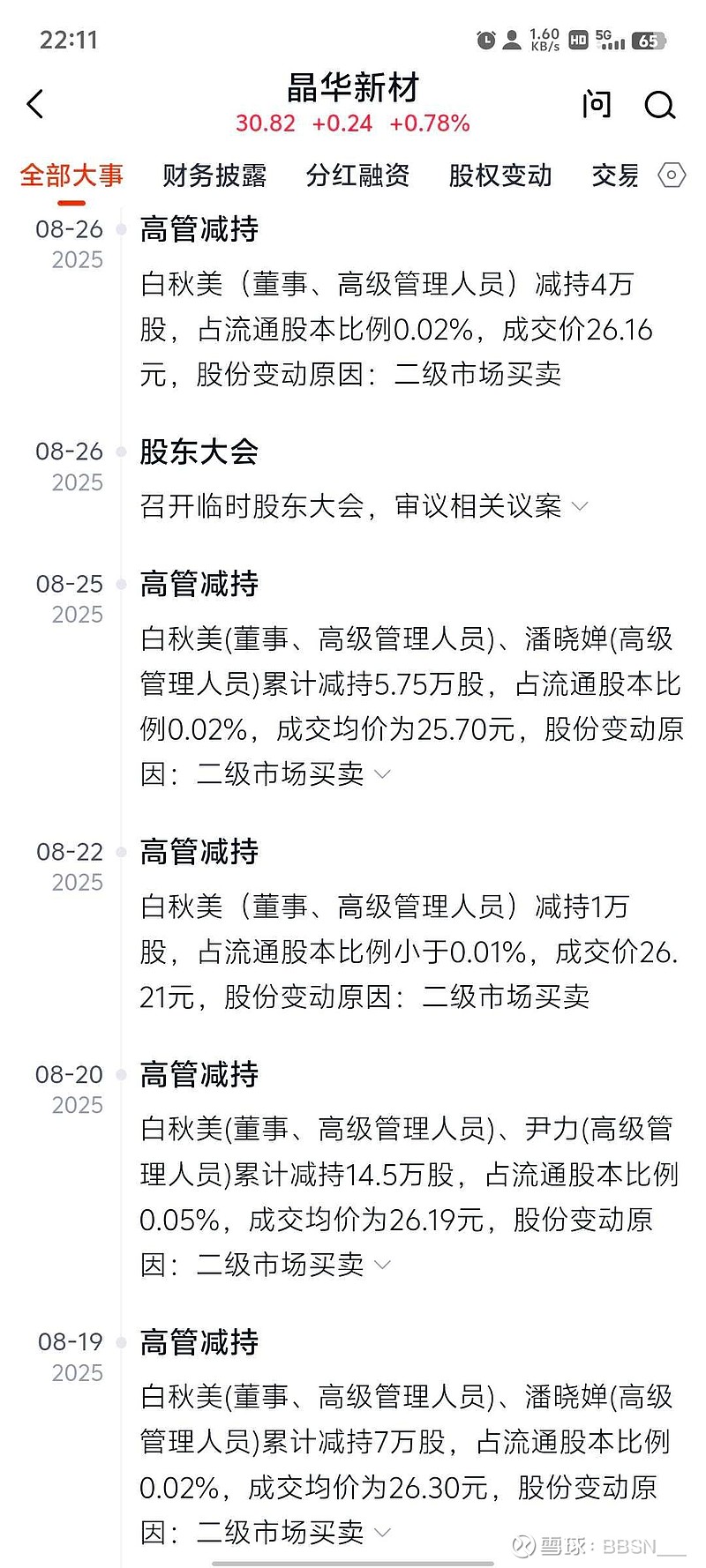Tap the alarm clock status bar icon
Viewport: 706px width, 1568px height.
coord(486,40)
